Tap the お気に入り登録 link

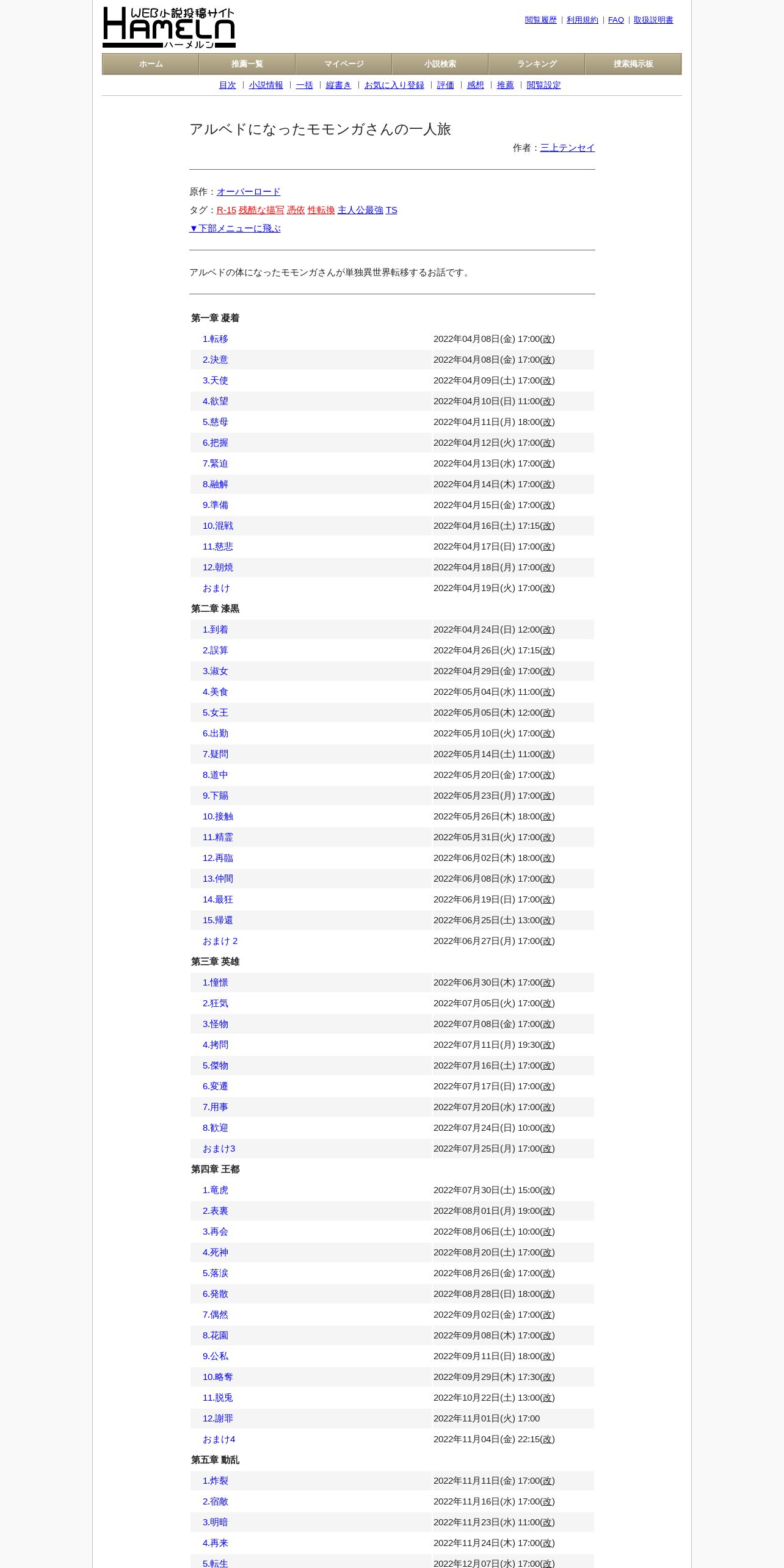[x=394, y=85]
